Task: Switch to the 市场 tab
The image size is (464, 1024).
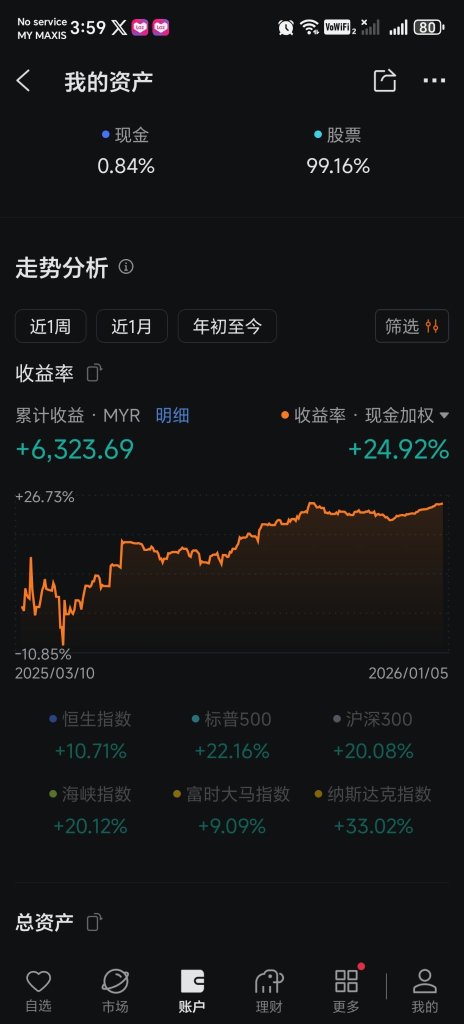Action: tap(116, 991)
